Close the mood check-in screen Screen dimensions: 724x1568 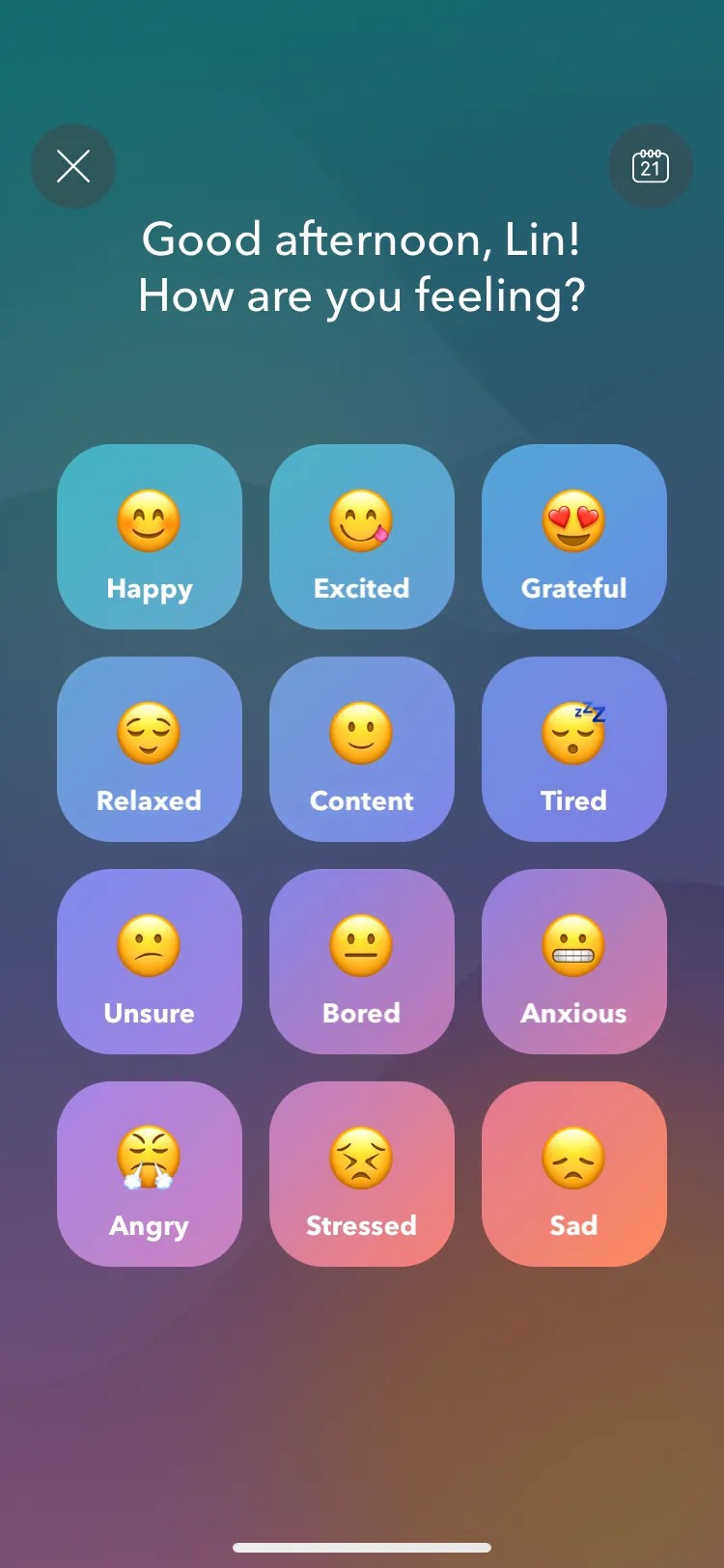[x=73, y=166]
